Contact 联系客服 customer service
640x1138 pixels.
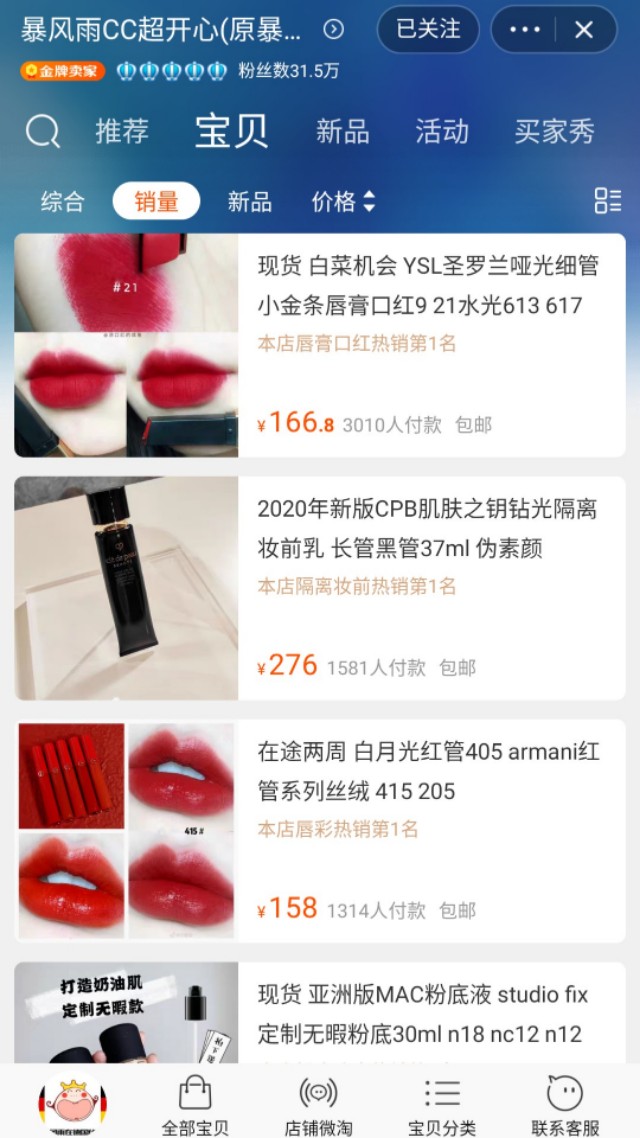565,1105
